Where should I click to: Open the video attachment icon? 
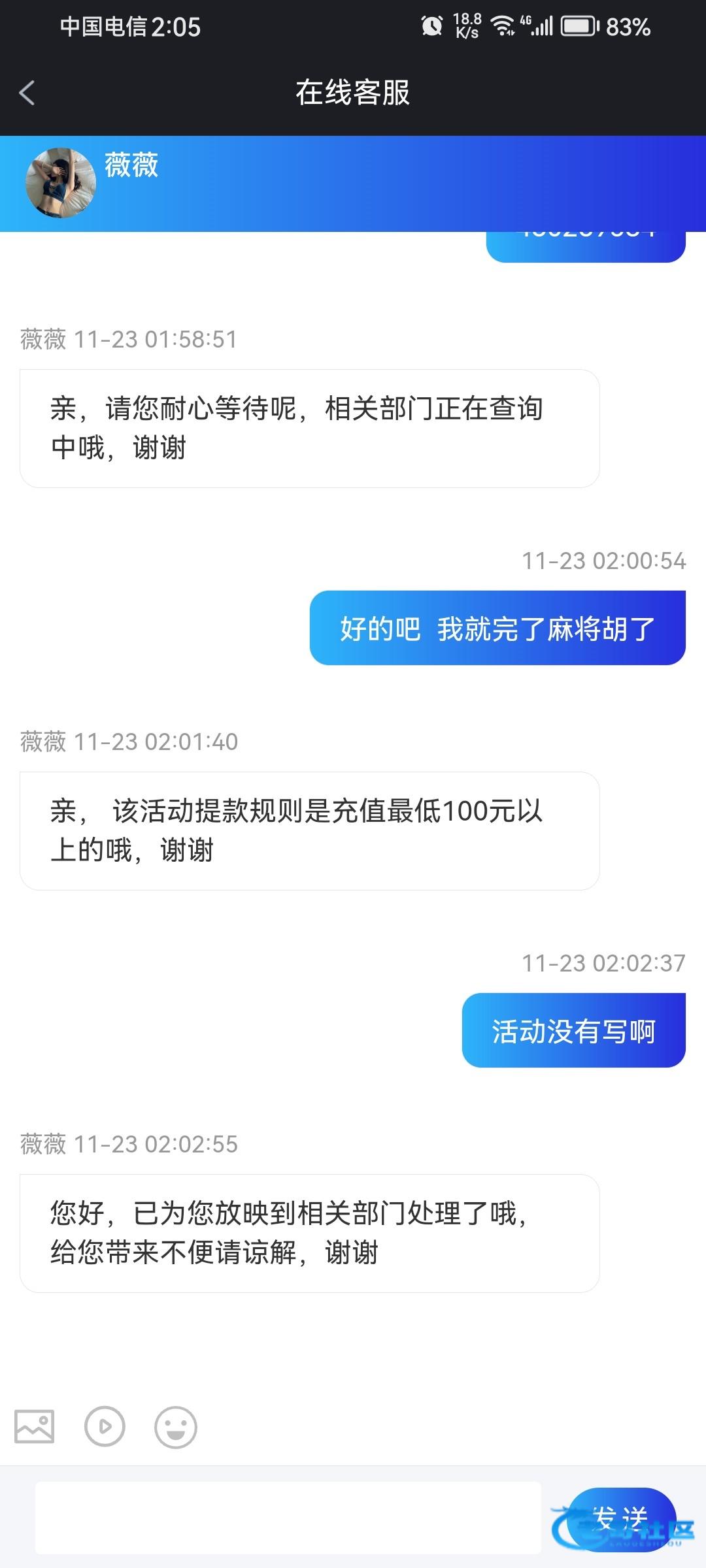click(x=105, y=1426)
